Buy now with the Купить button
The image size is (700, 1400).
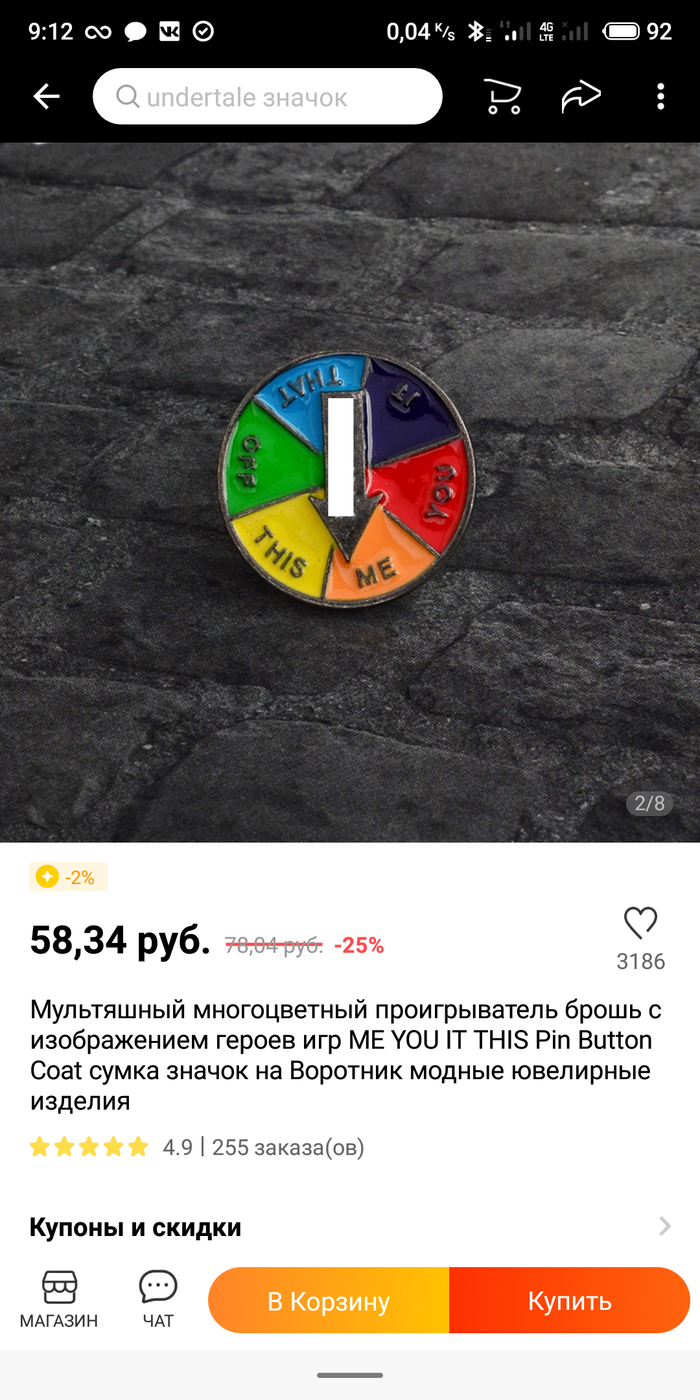569,1301
